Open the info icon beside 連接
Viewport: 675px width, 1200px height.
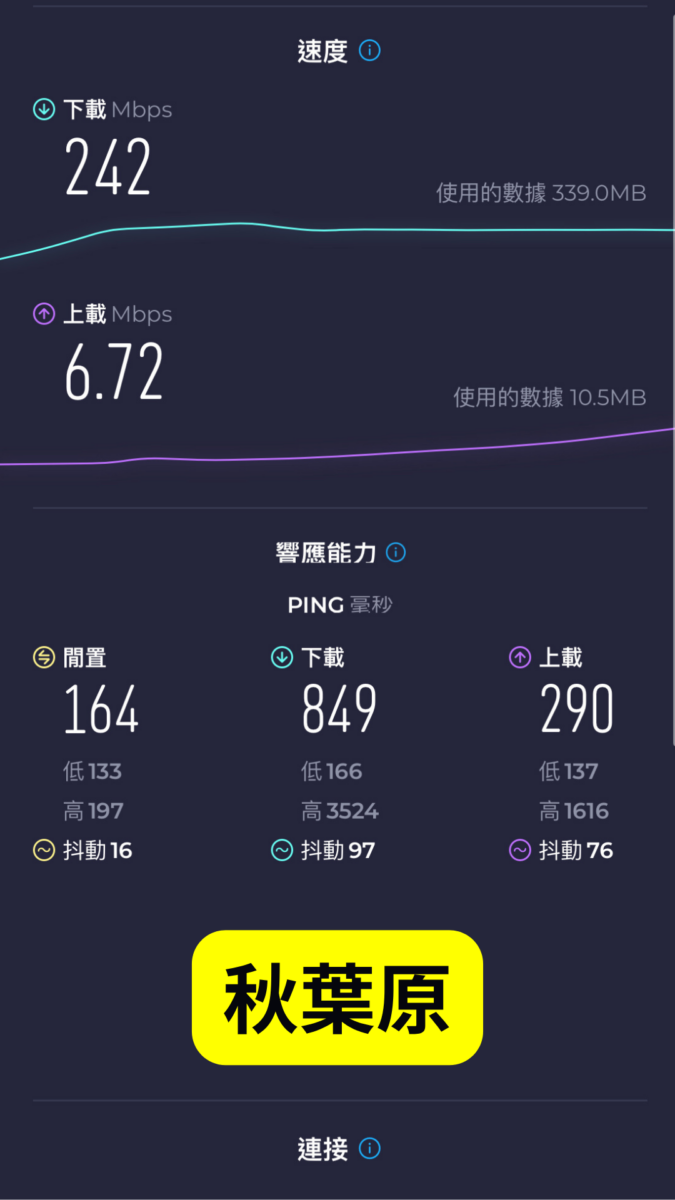point(370,1148)
